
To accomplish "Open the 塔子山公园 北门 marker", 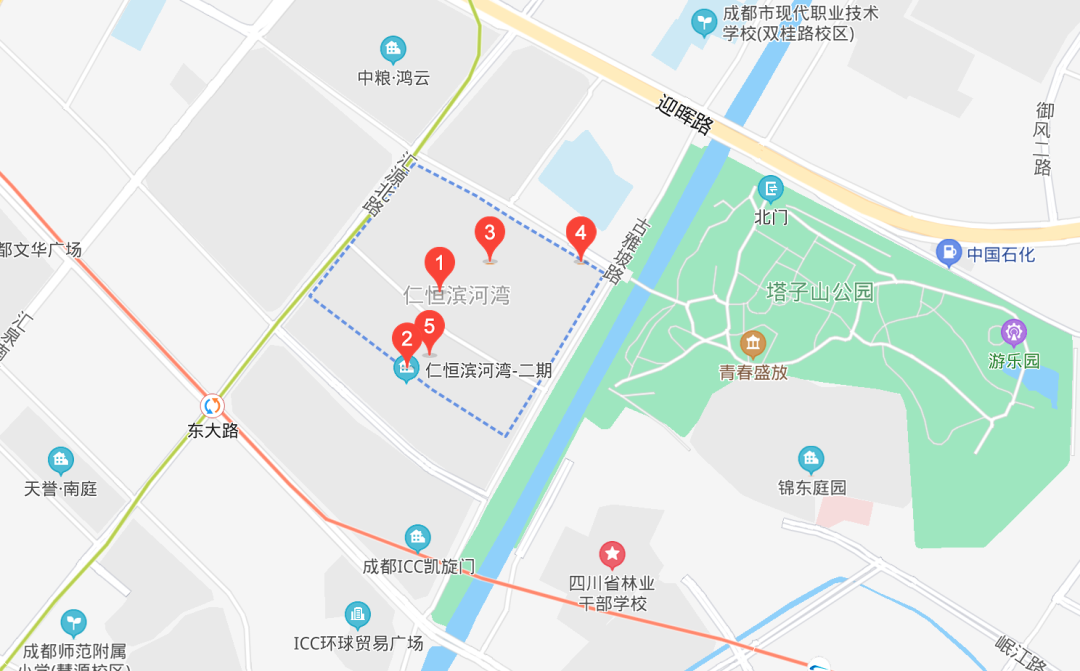I will point(770,188).
